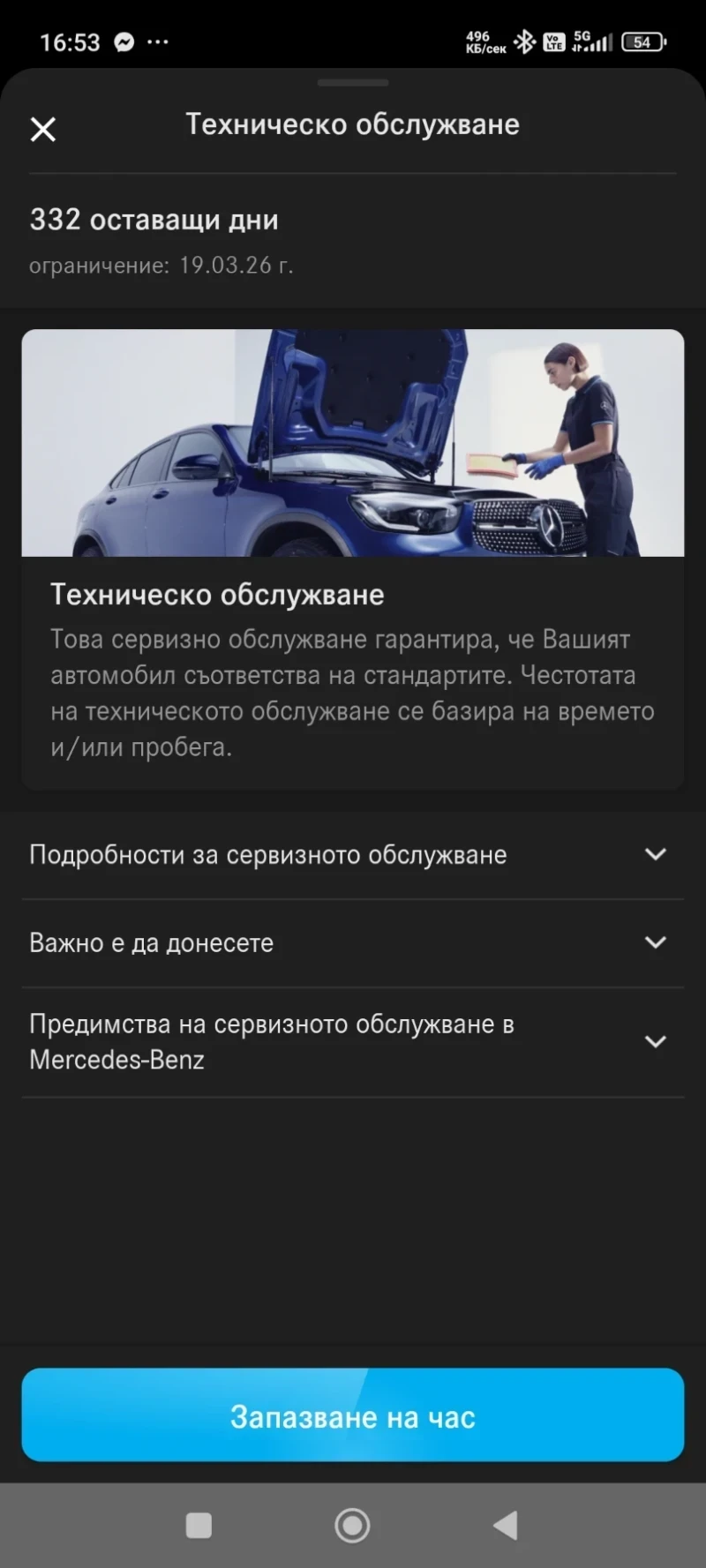Tap the network speed indicator
The image size is (706, 1568).
tap(477, 41)
